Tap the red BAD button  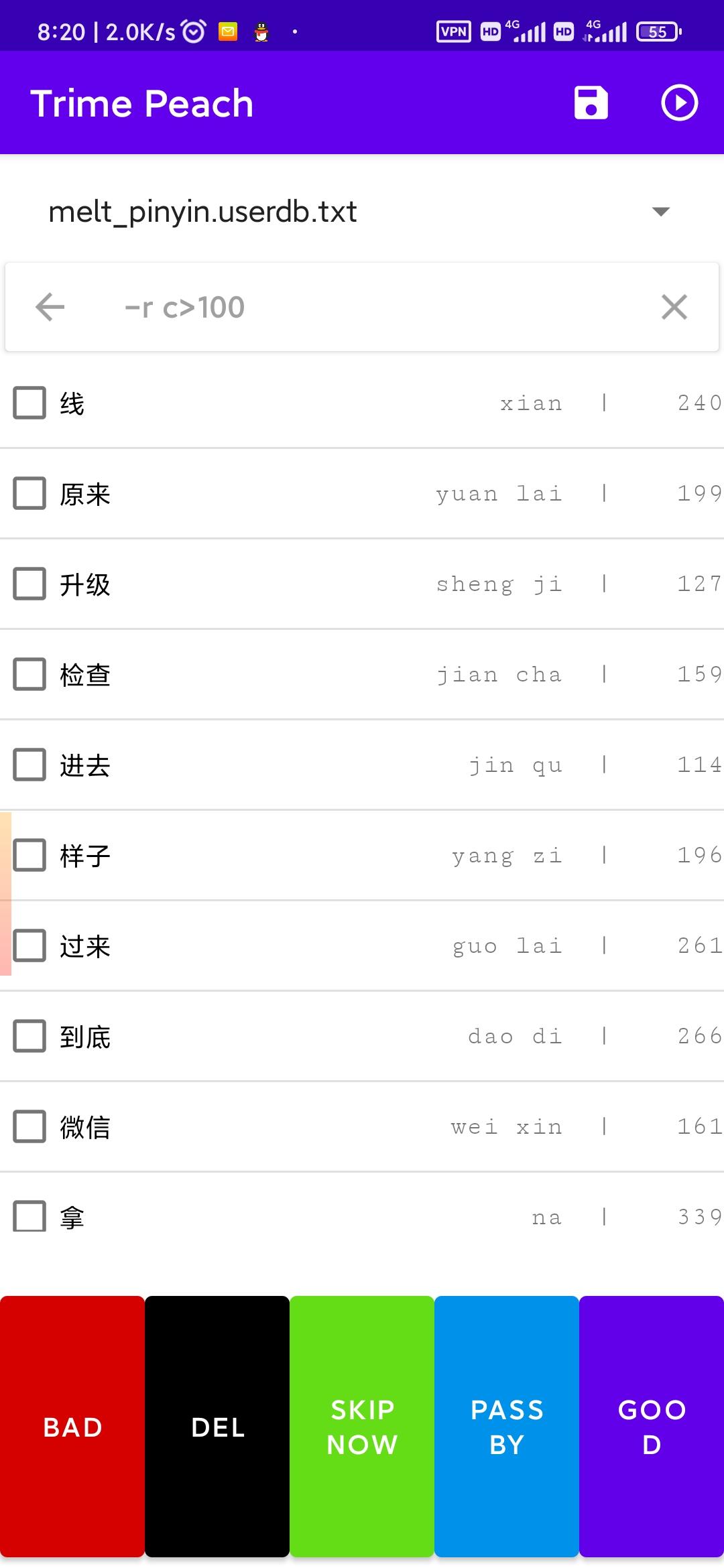point(72,1427)
